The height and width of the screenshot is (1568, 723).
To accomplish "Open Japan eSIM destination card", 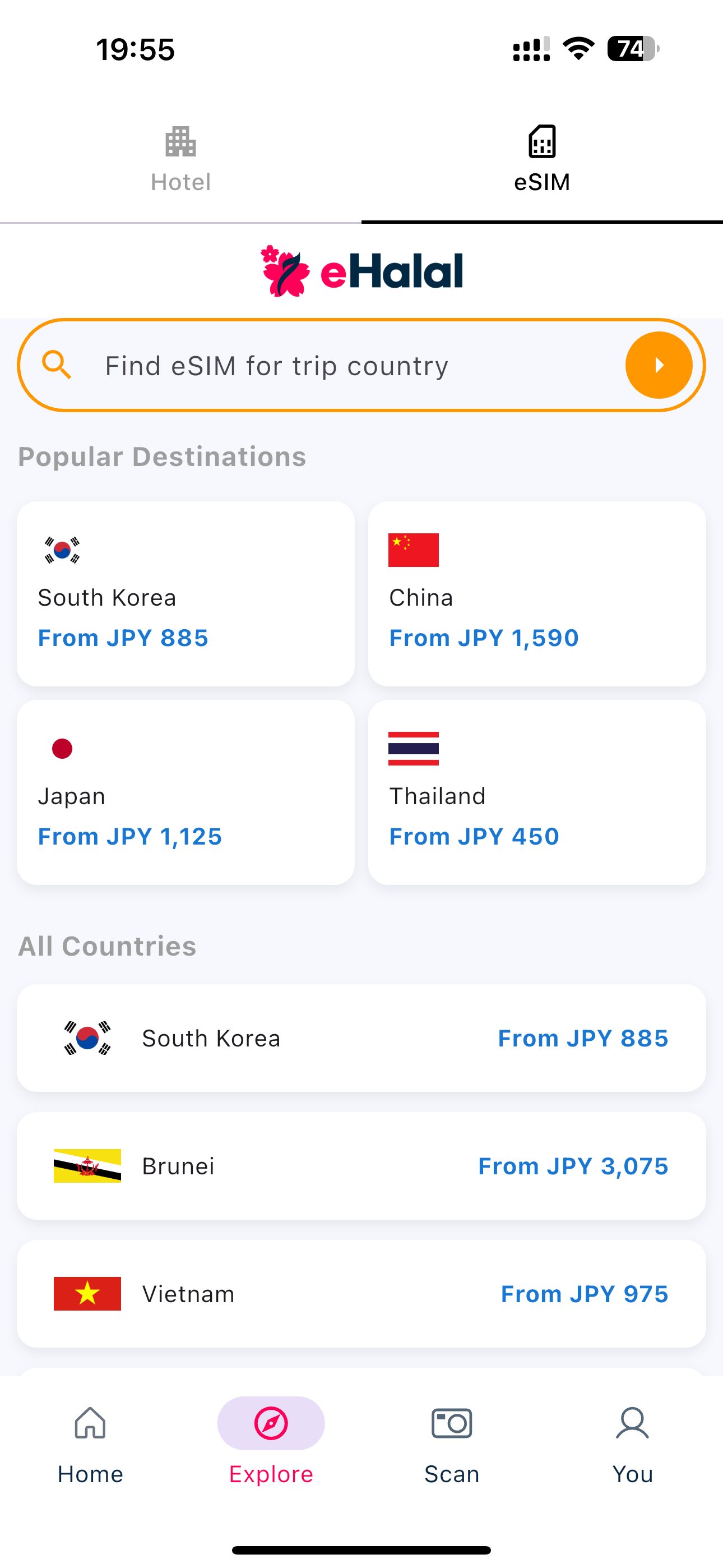I will point(186,791).
